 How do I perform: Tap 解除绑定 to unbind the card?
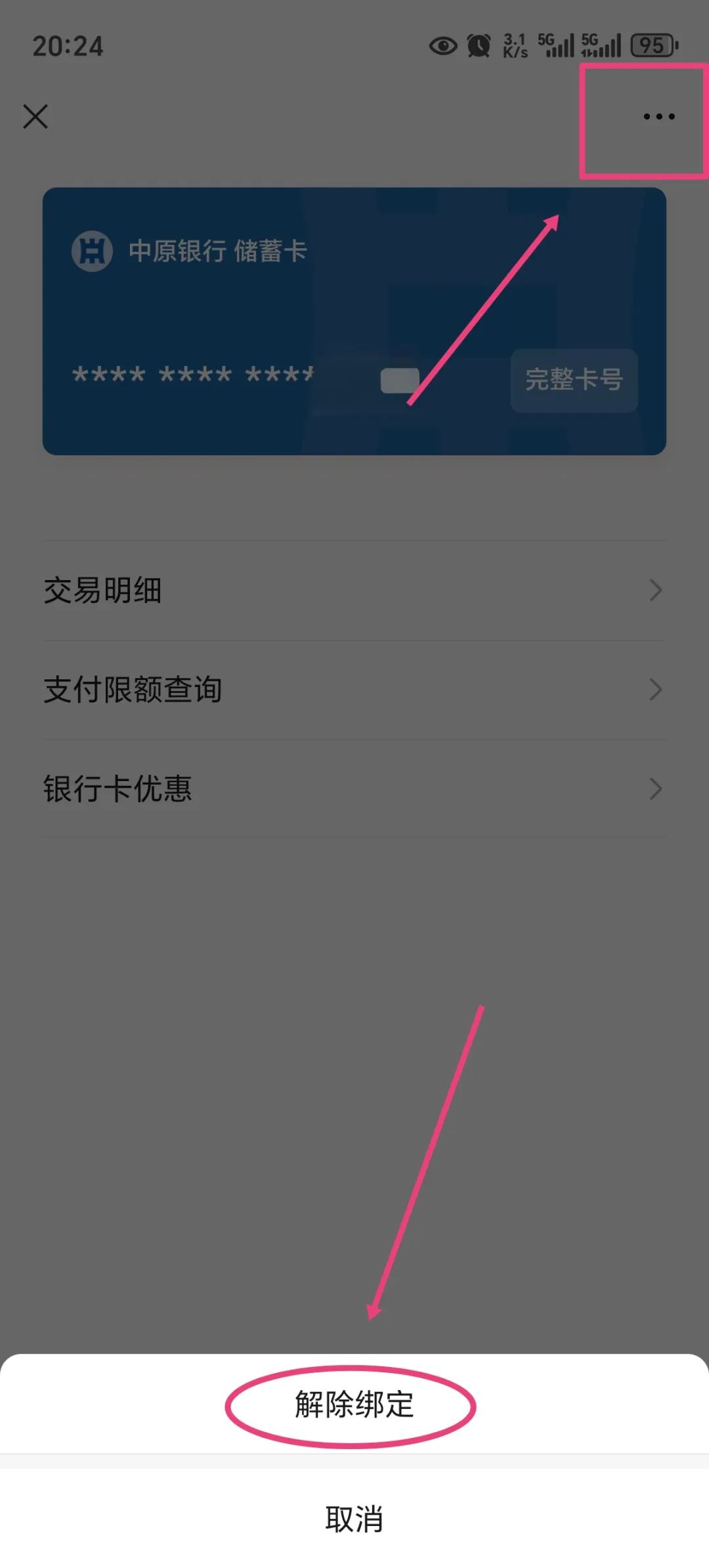tap(354, 1404)
